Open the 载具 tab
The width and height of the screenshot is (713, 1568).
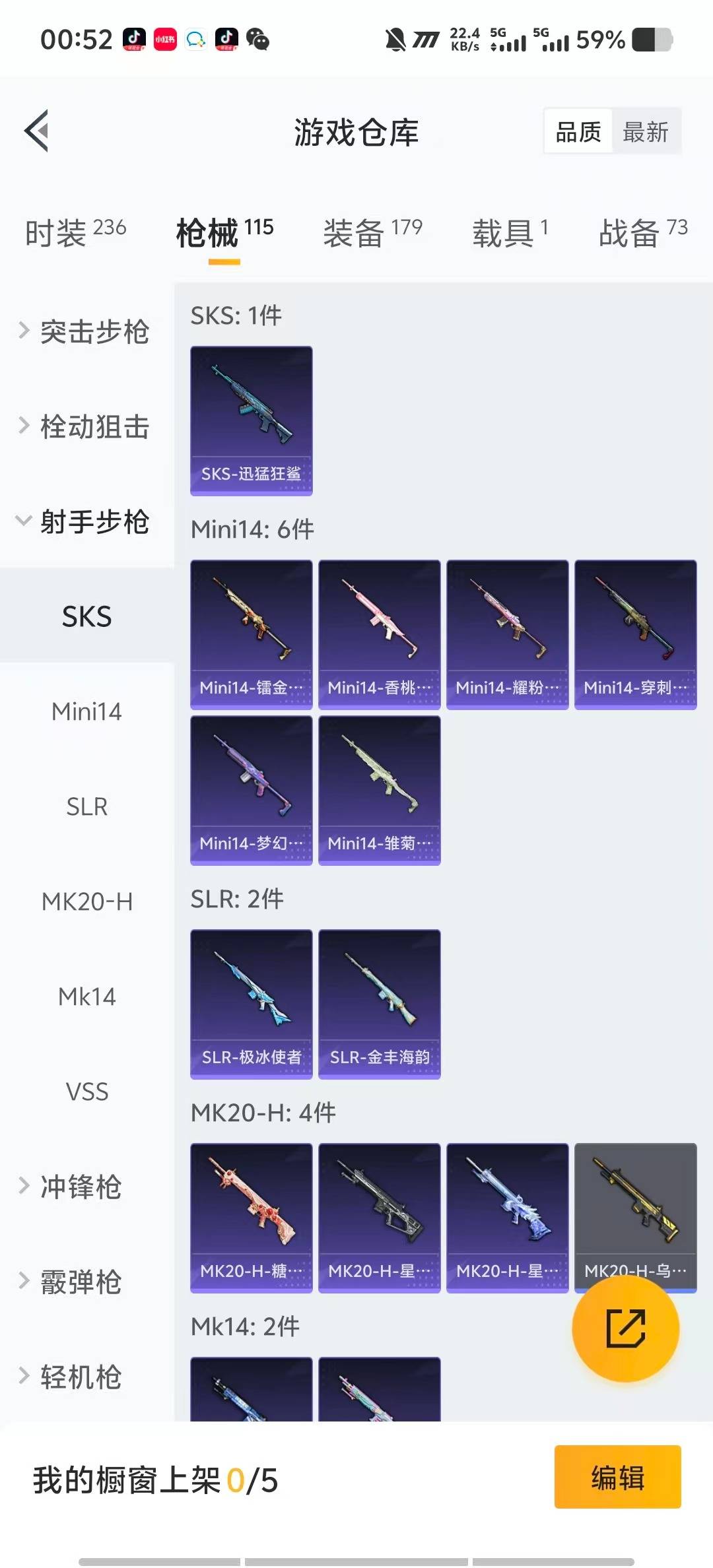click(x=510, y=232)
